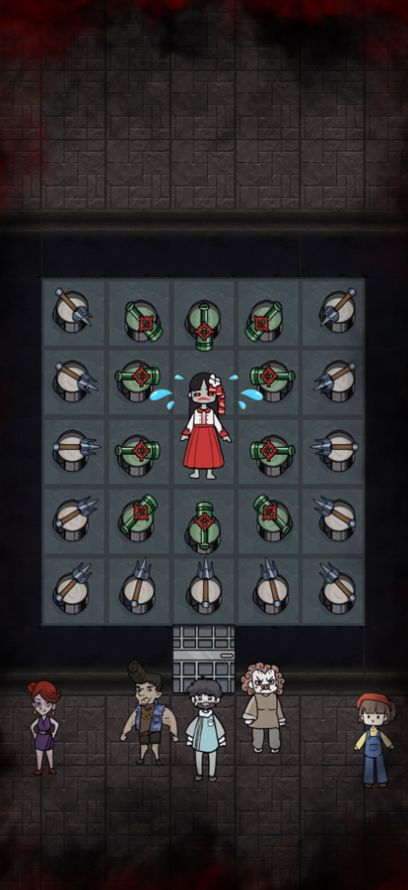
Task: Tap the curly-haired old woman
Action: [x=263, y=708]
